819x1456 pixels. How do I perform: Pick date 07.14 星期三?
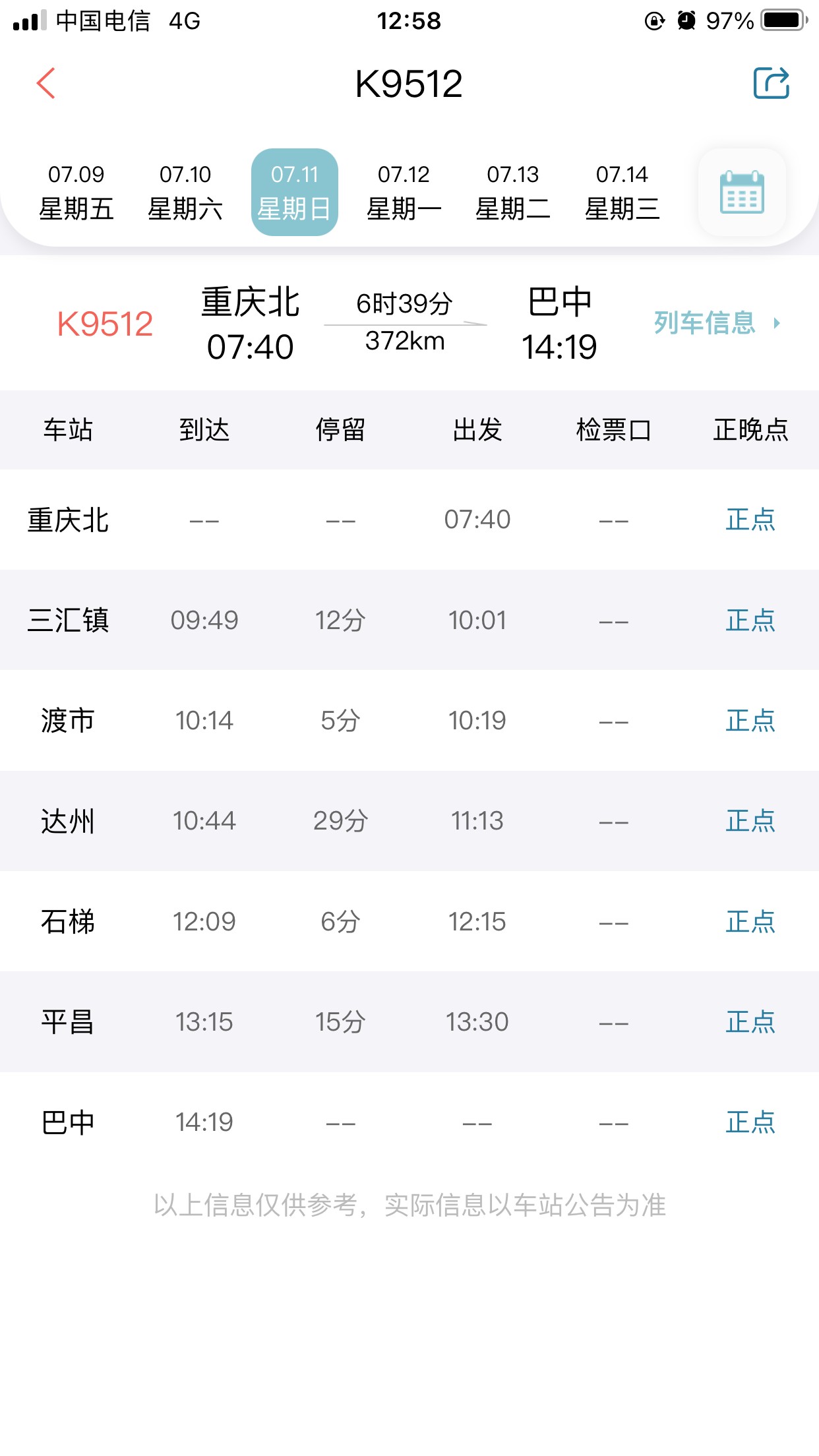tap(622, 192)
